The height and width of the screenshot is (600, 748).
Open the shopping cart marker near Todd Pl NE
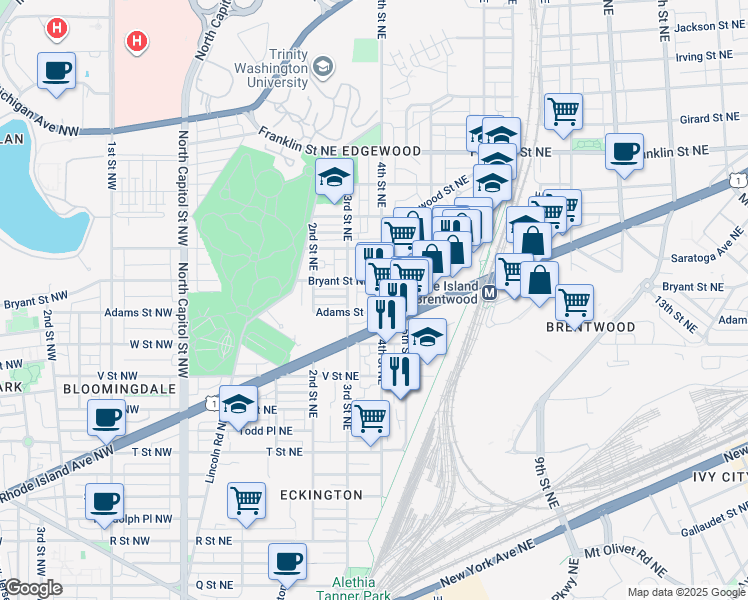pyautogui.click(x=370, y=418)
